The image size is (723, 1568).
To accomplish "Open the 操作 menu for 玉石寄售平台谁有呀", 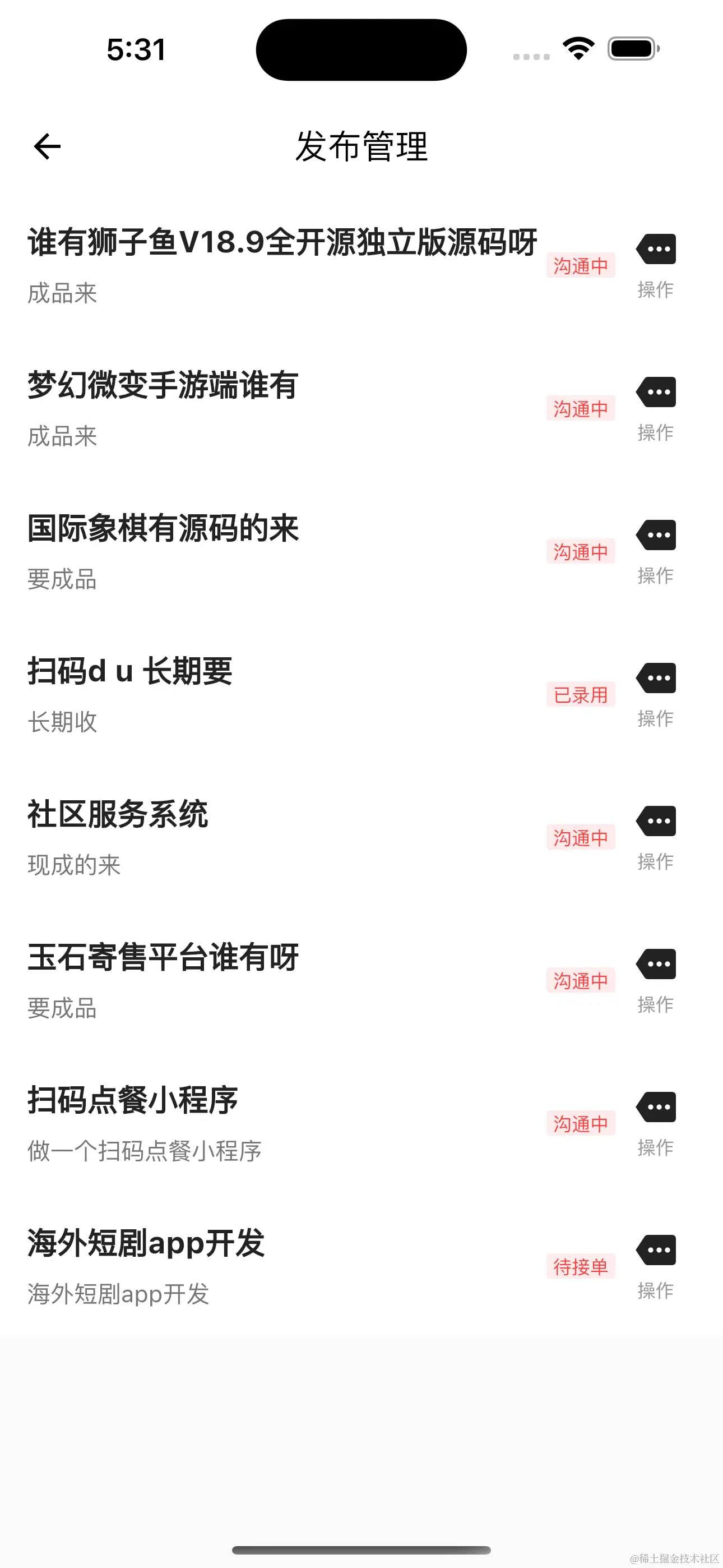I will point(655,963).
